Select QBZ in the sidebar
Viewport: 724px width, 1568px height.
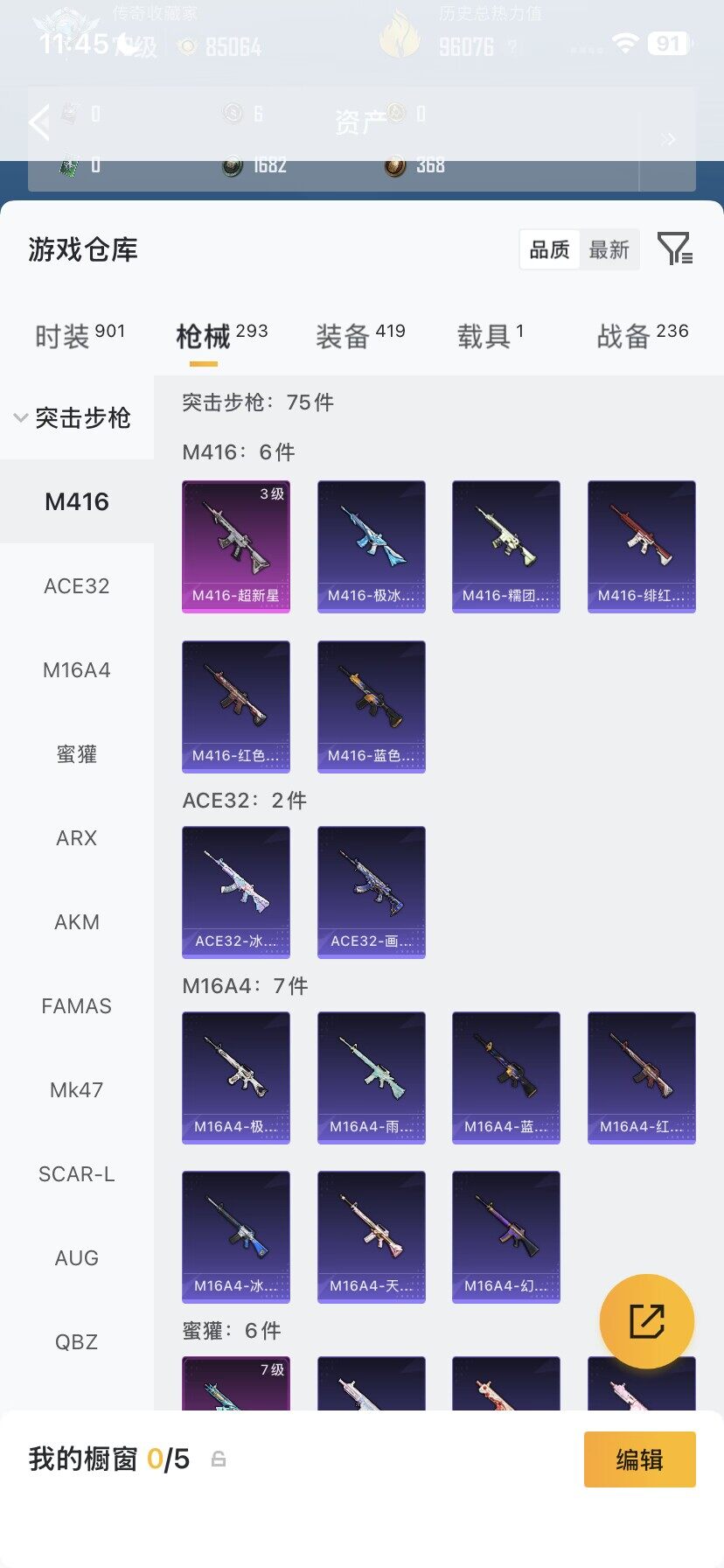click(x=77, y=1342)
